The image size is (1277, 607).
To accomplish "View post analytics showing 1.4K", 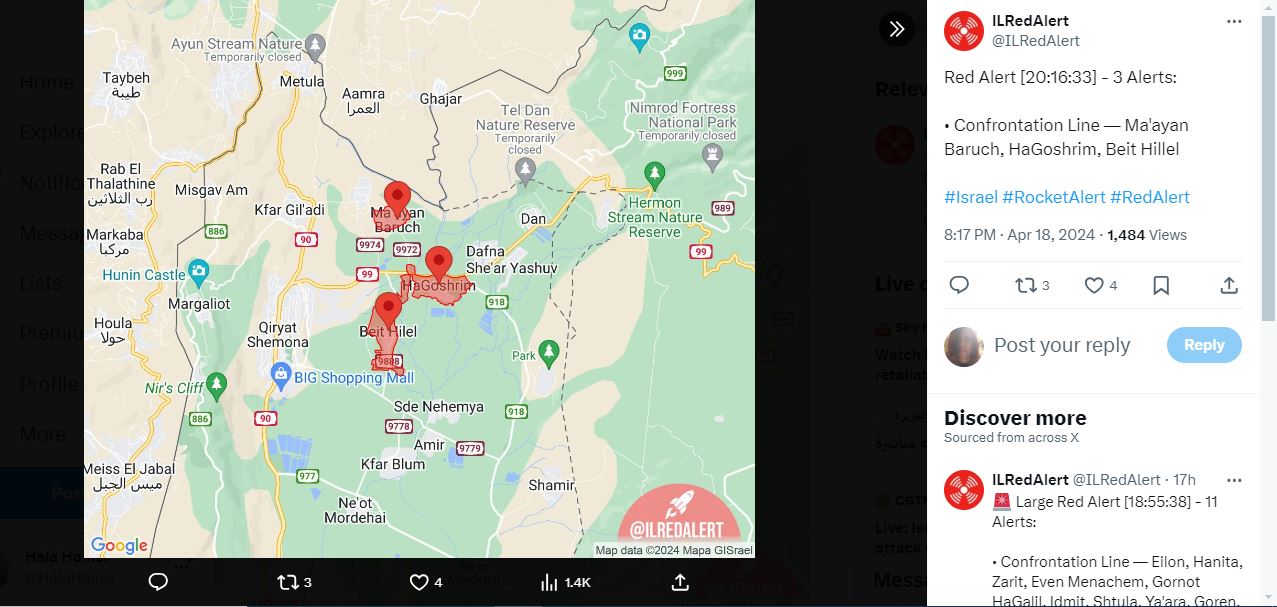I will [x=565, y=582].
